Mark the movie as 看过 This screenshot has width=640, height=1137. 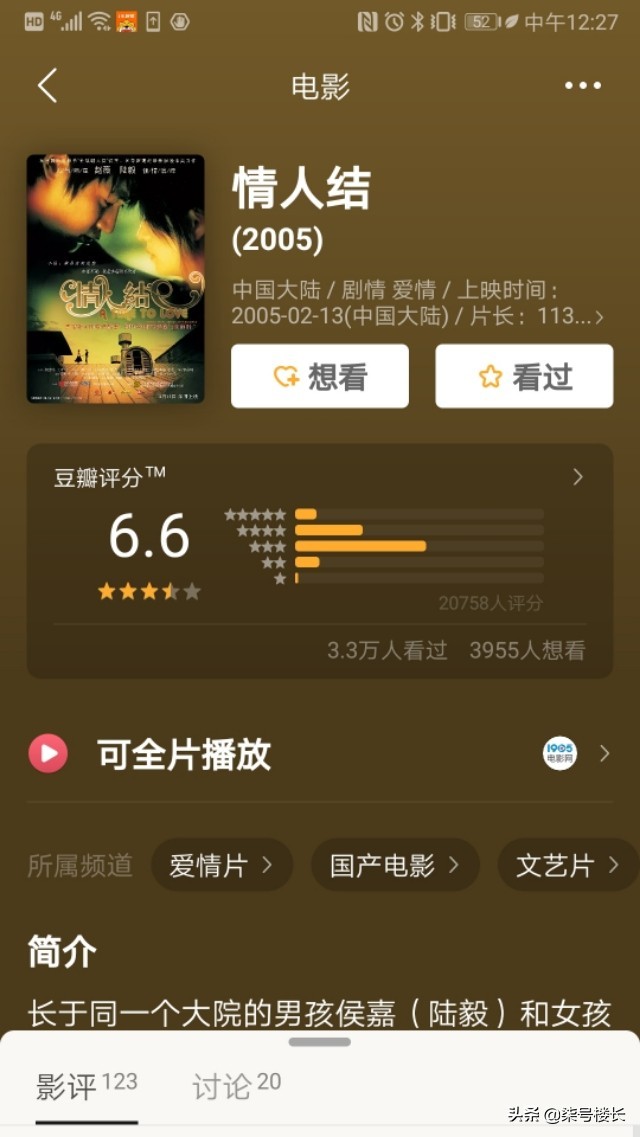(524, 376)
